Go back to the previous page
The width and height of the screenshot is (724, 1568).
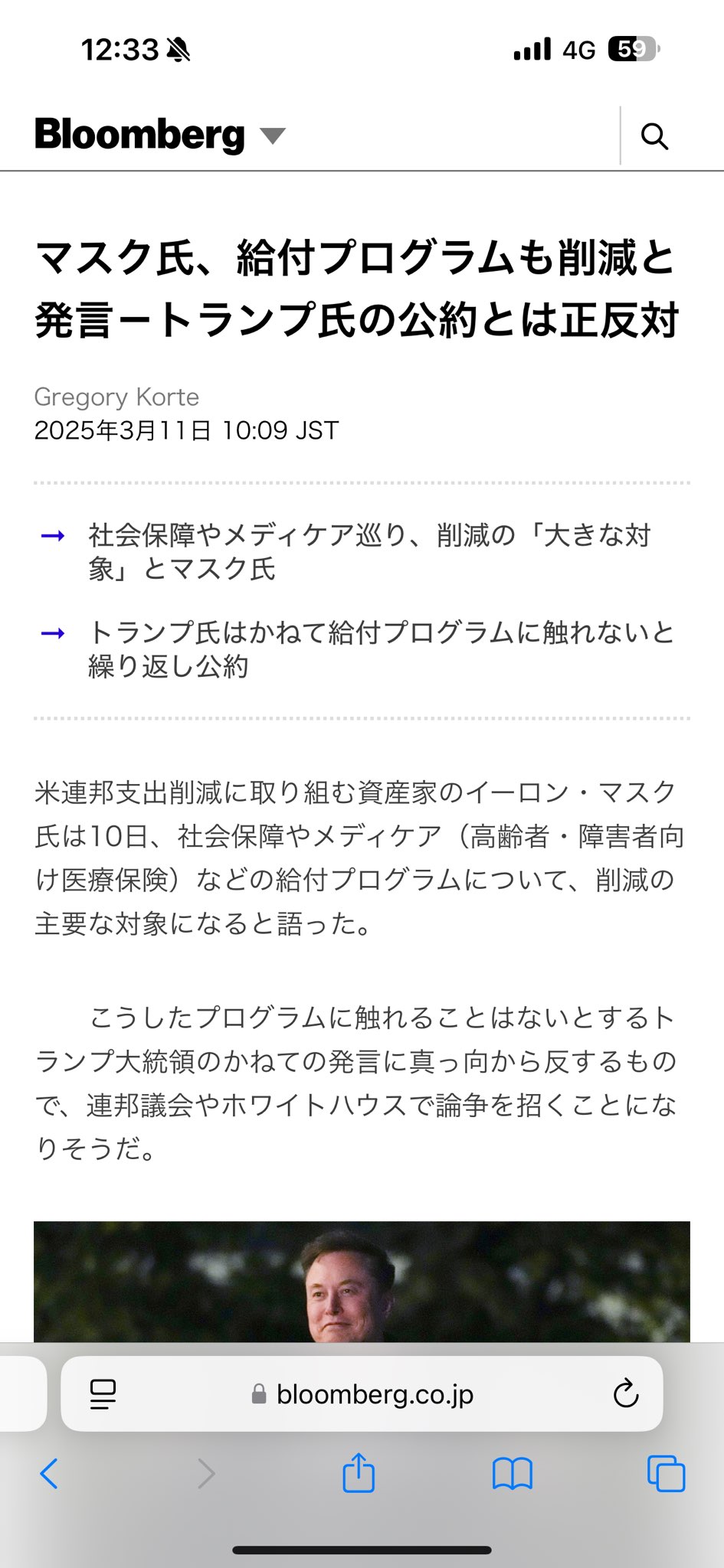(x=49, y=1473)
